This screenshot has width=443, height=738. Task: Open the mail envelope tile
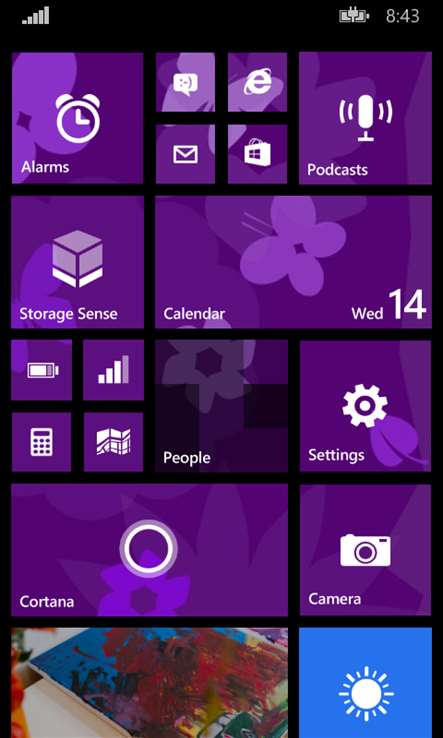click(x=185, y=154)
